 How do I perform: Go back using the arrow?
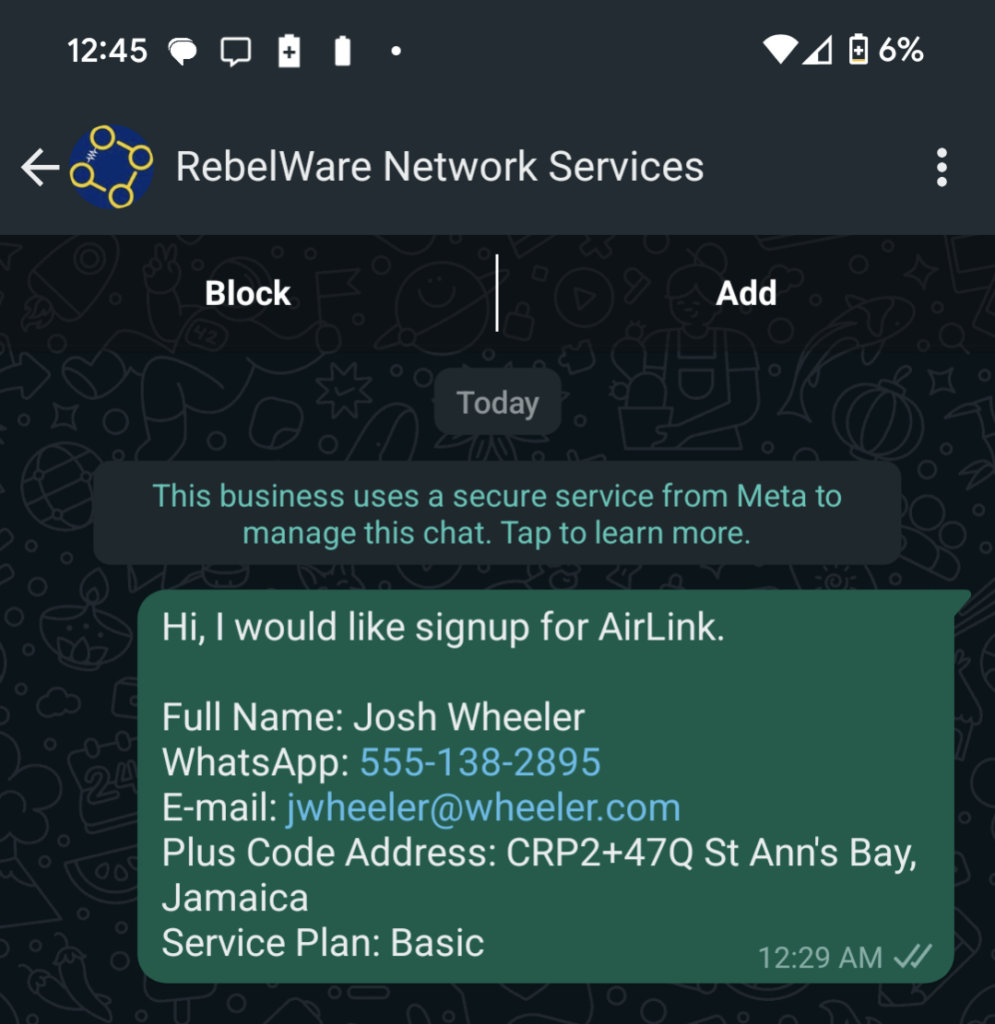coord(40,168)
